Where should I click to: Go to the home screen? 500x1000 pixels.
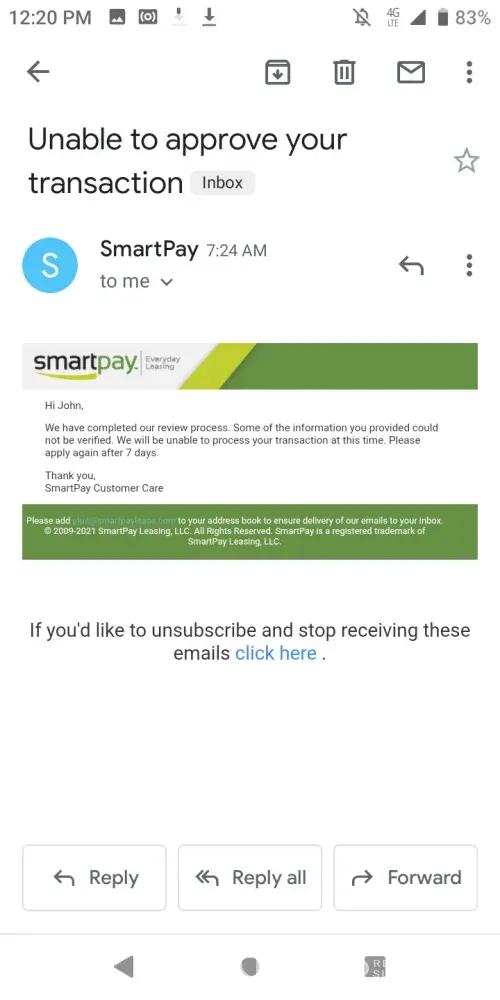coord(250,967)
